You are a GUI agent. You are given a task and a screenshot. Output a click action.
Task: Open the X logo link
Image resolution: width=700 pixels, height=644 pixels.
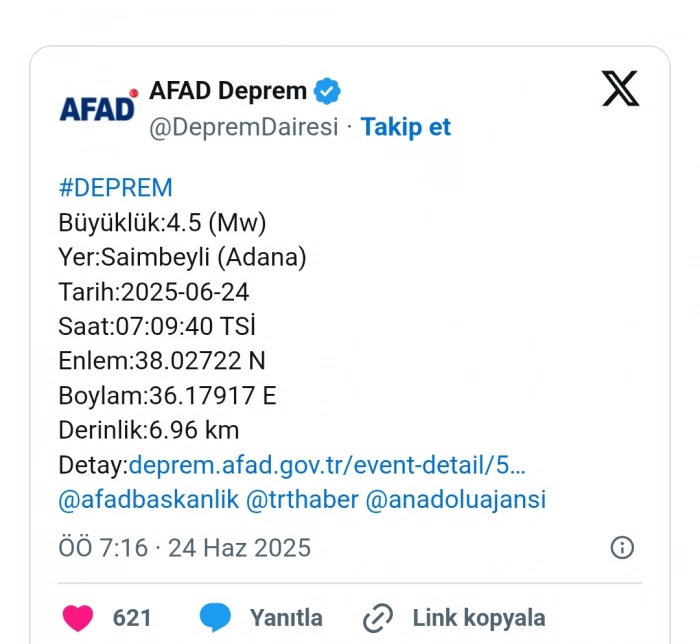[620, 89]
